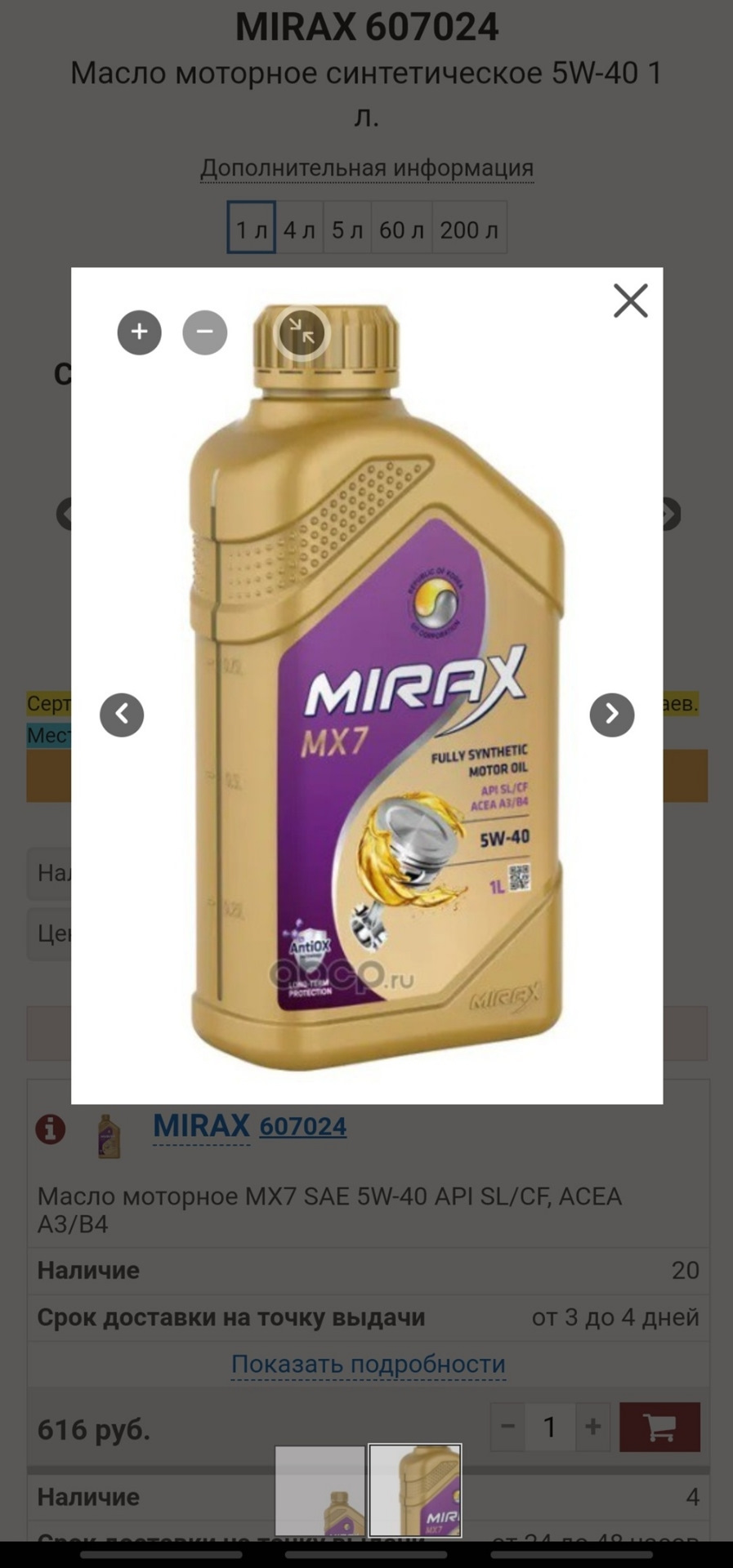Show the previous product image
Image resolution: width=733 pixels, height=1568 pixels.
tap(122, 715)
